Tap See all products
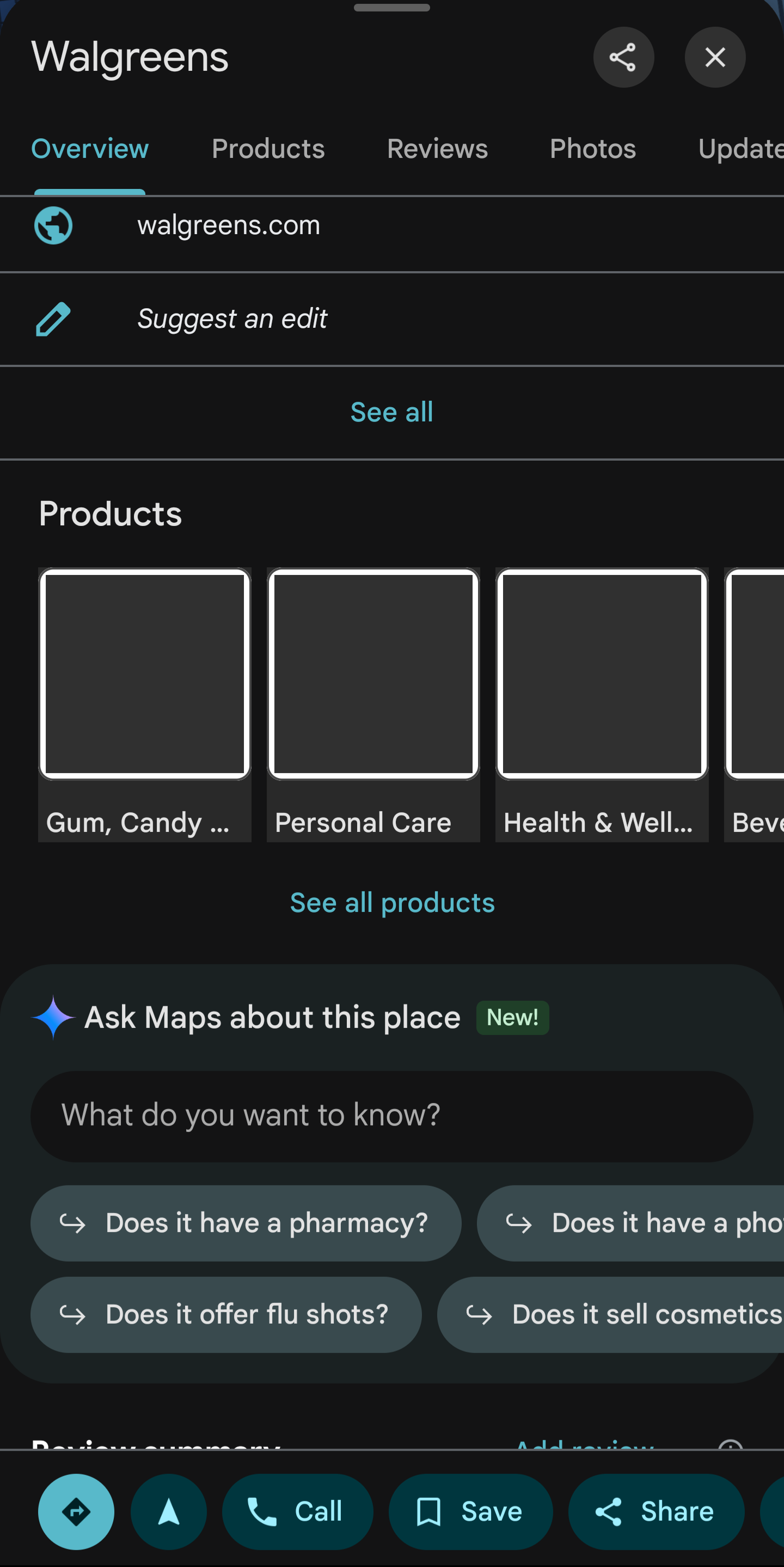Screen dimensions: 784x1567 (393, 902)
